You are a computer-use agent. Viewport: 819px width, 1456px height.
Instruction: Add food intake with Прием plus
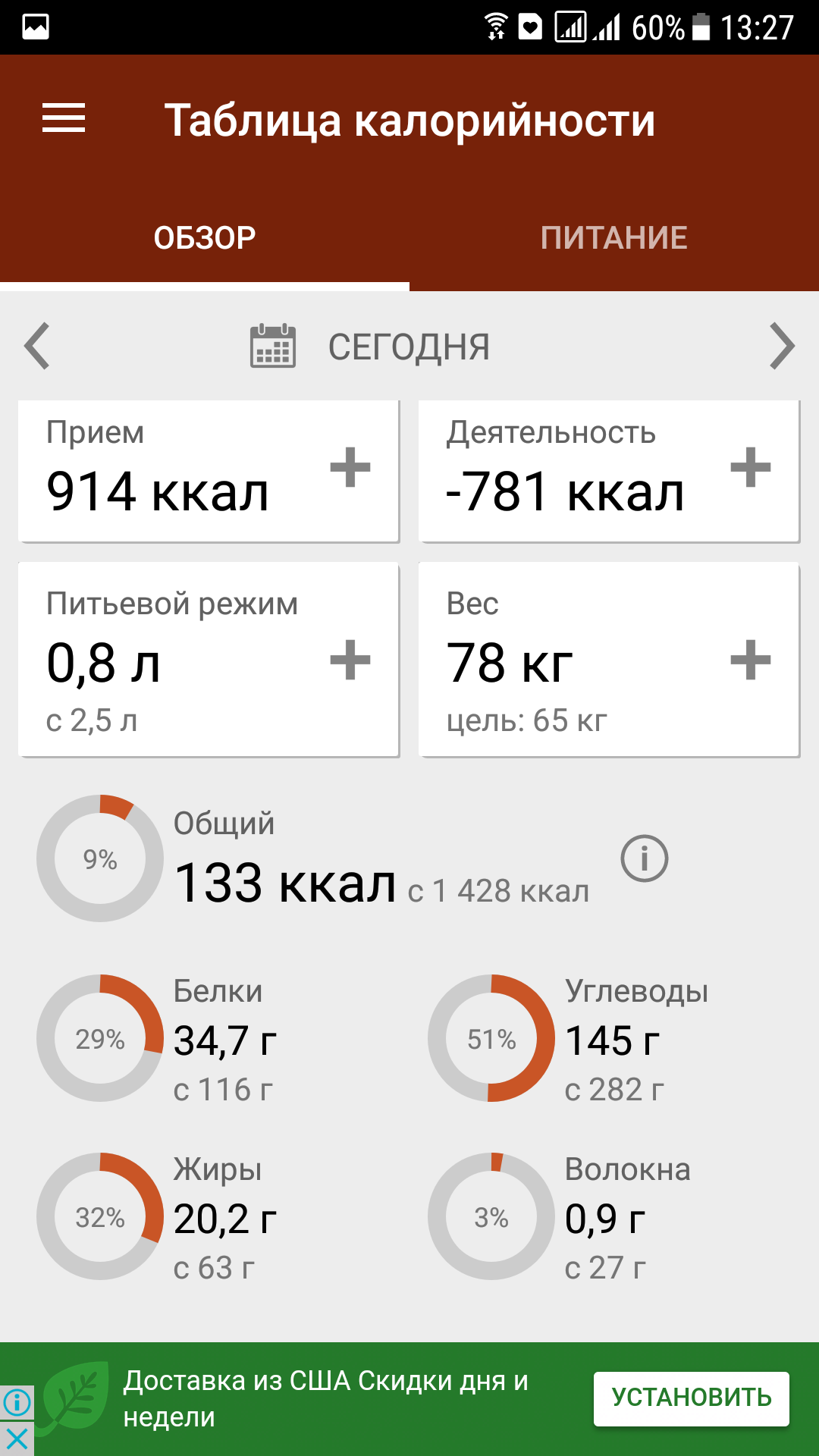[350, 467]
